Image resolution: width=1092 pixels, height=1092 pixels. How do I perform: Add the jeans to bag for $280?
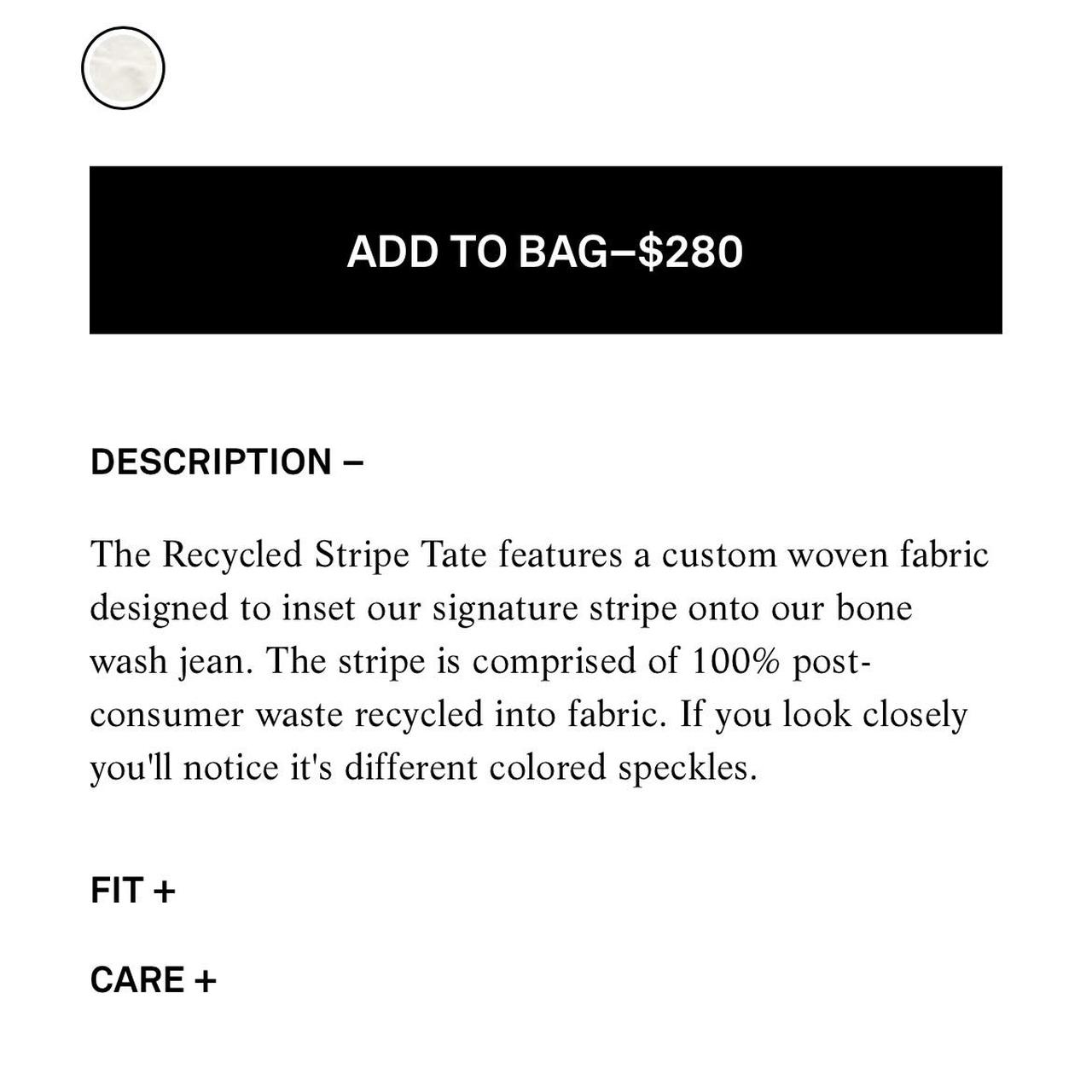coord(545,250)
